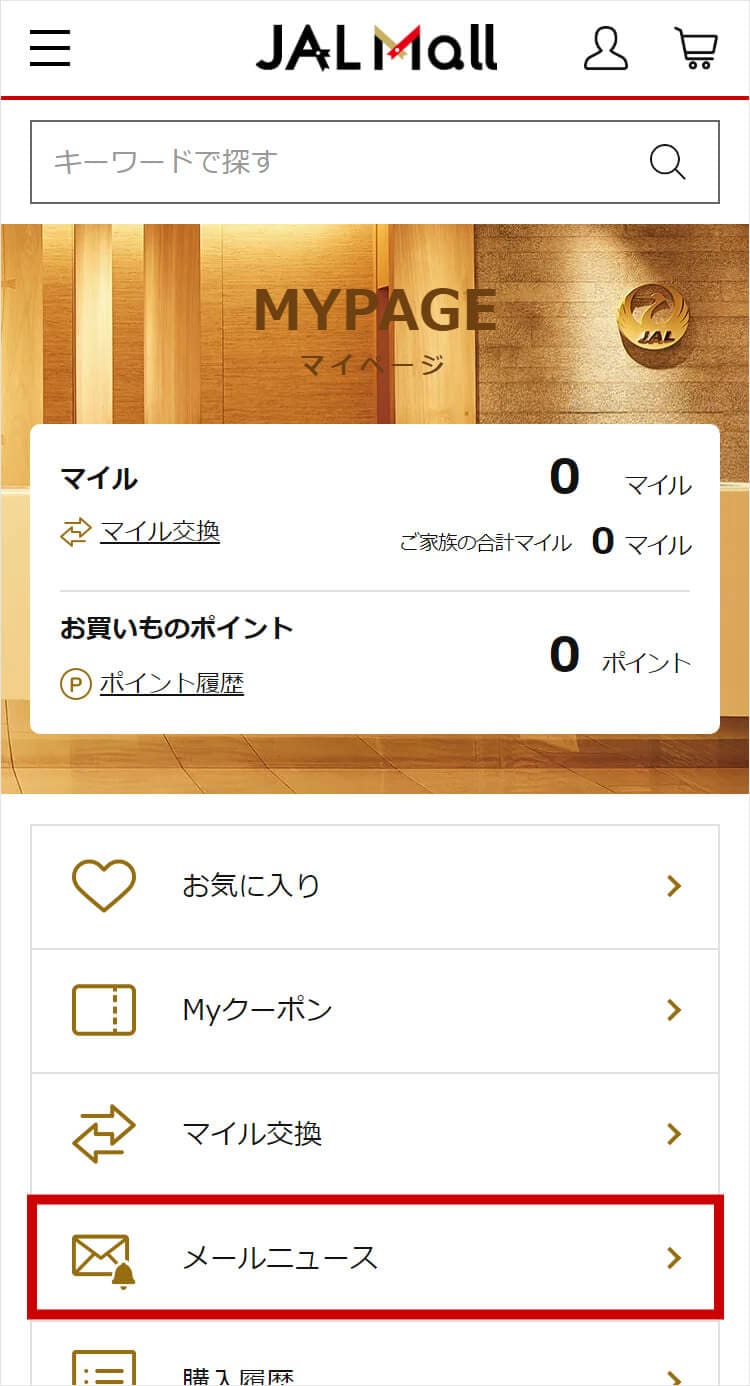Screen dimensions: 750x1386
Task: Click the user account icon
Action: tap(606, 47)
